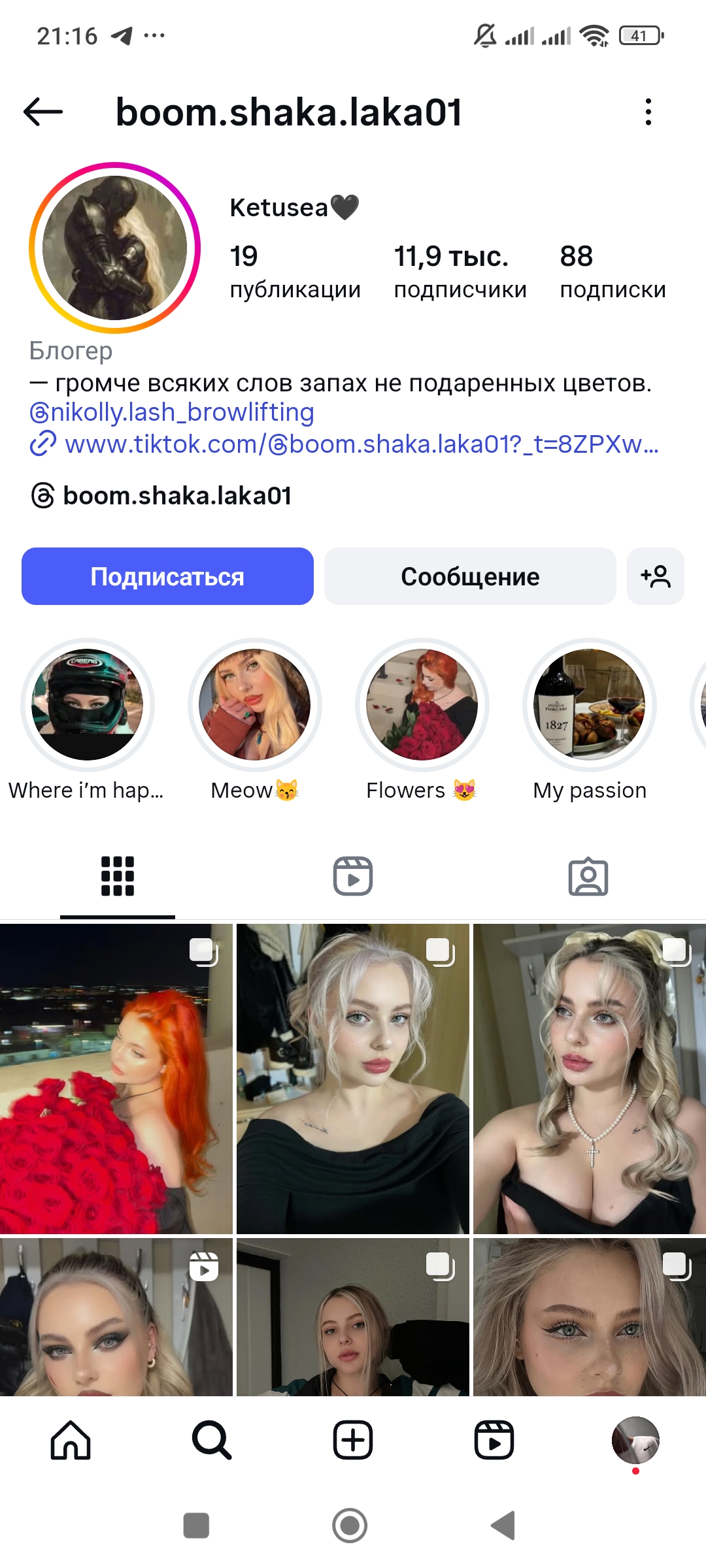
Task: Open the Flowers highlight
Action: 422,704
